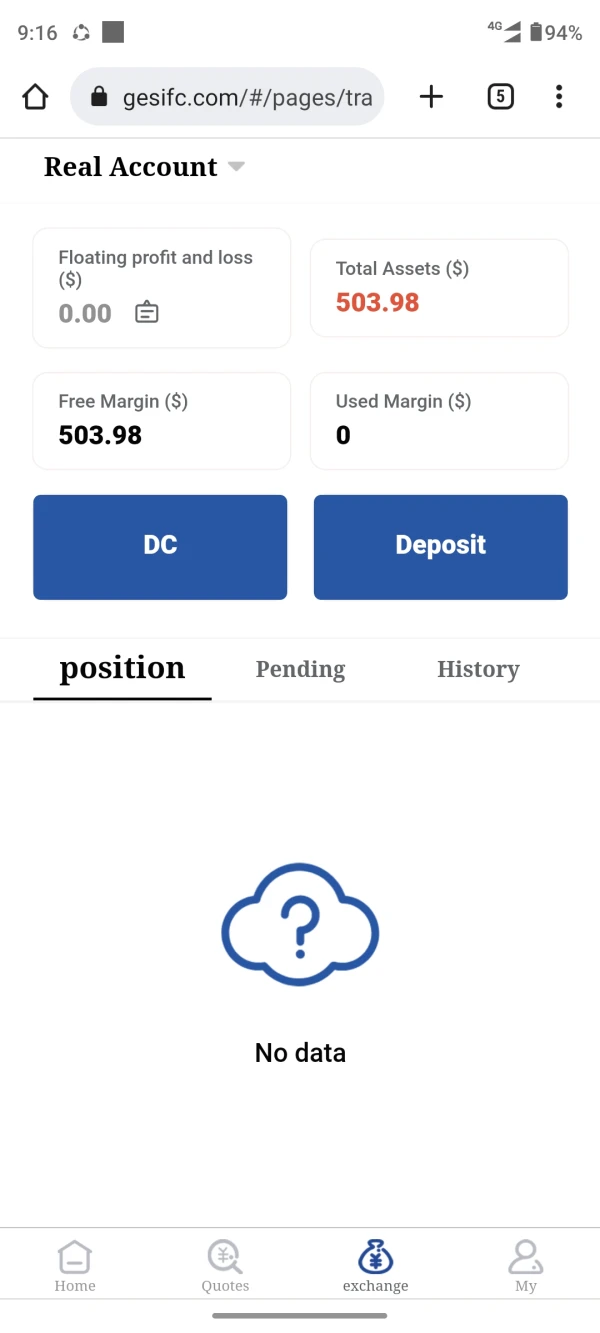View the open tabs switcher
The height and width of the screenshot is (1333, 600).
500,97
